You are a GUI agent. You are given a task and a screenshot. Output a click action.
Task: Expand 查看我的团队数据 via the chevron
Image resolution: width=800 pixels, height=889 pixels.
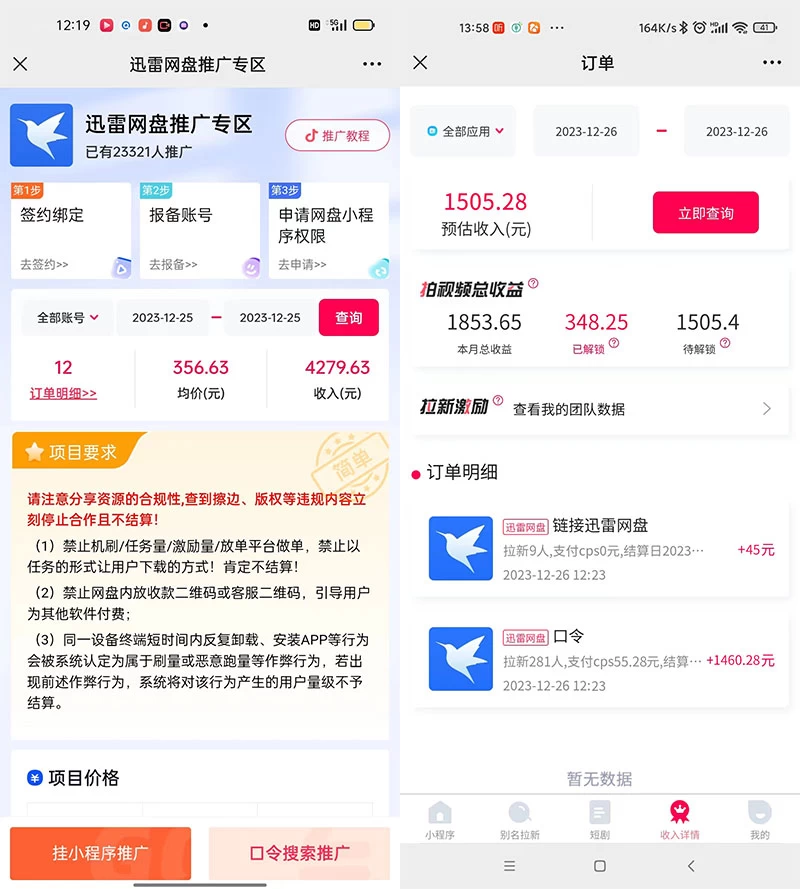[x=766, y=408]
